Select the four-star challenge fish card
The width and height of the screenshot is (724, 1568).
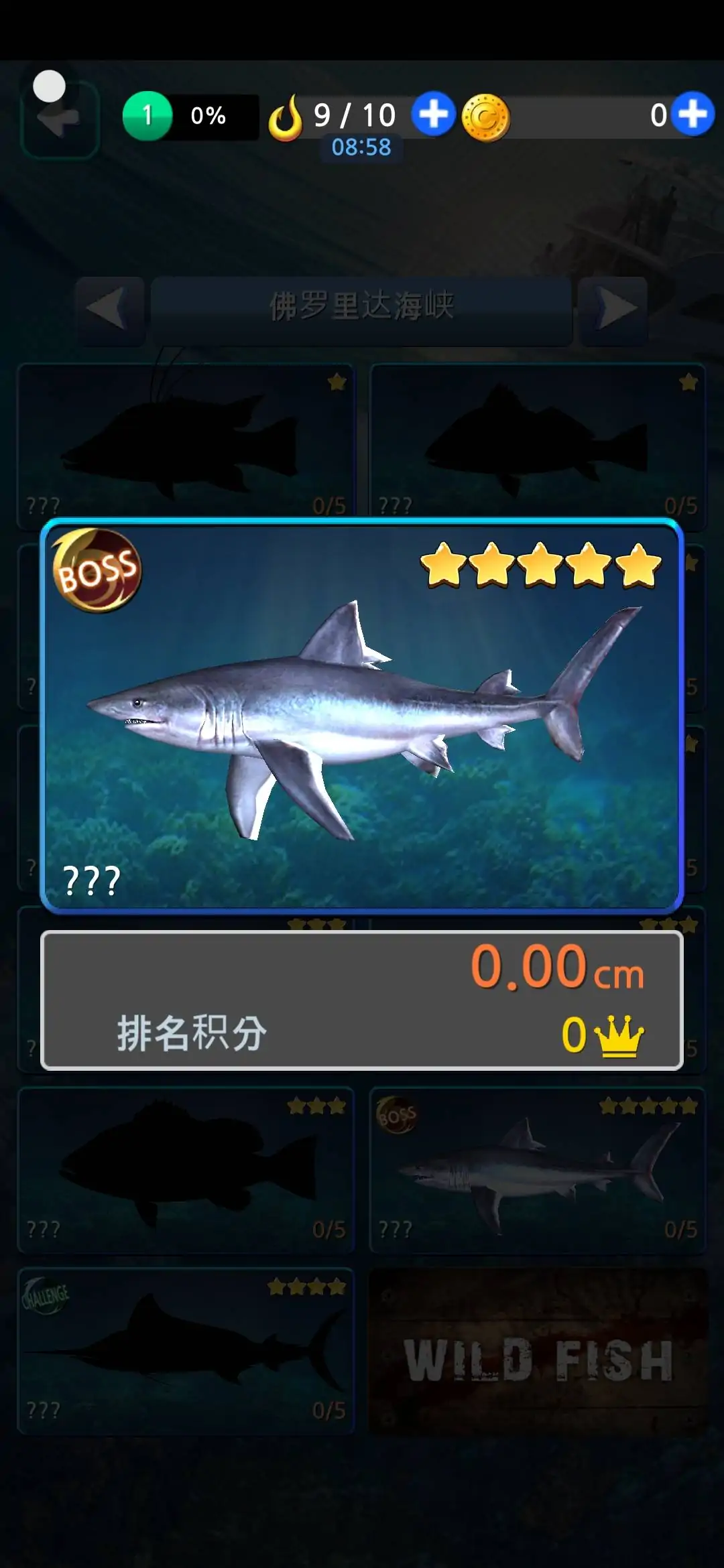point(186,1351)
